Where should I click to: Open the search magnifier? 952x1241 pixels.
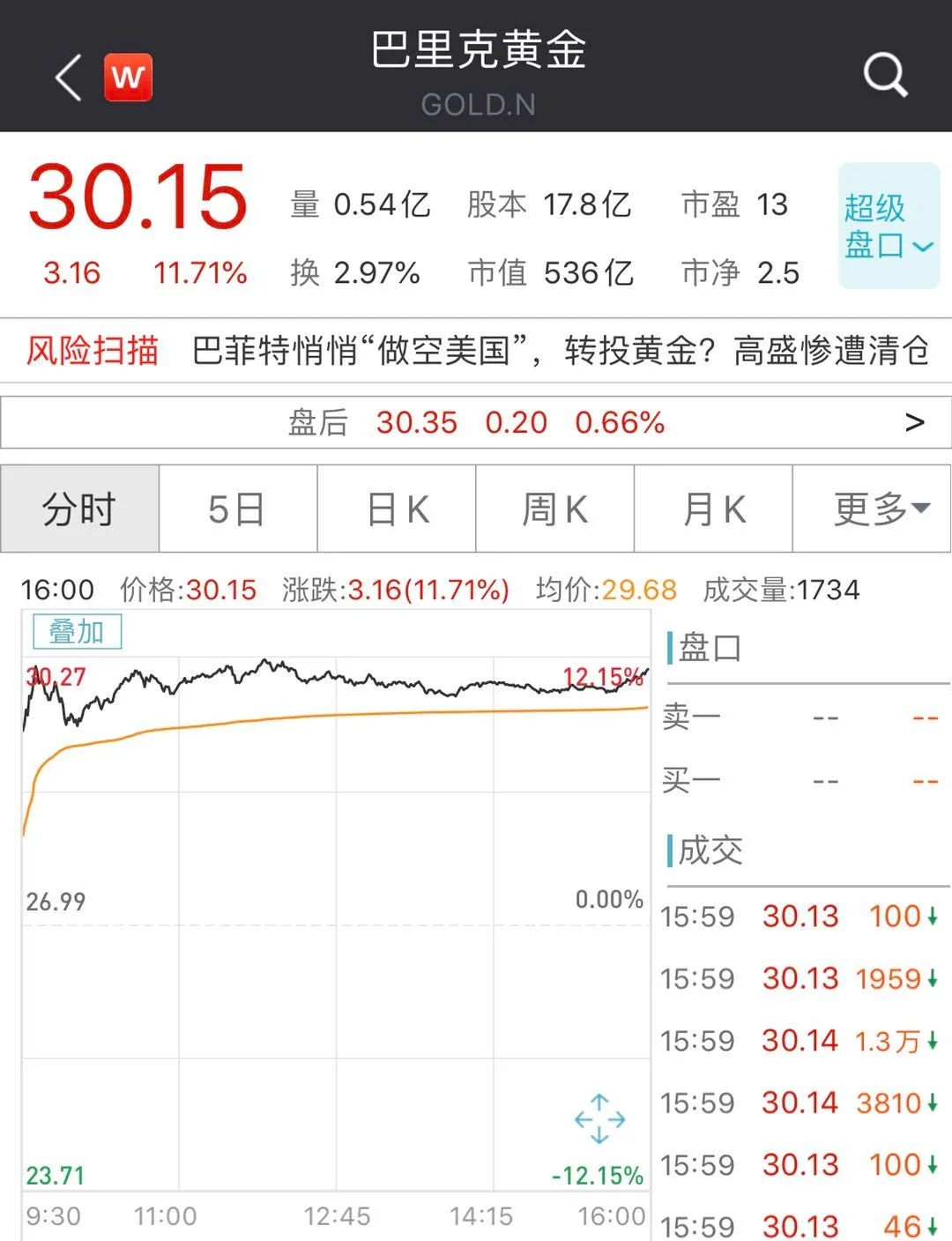point(885,76)
